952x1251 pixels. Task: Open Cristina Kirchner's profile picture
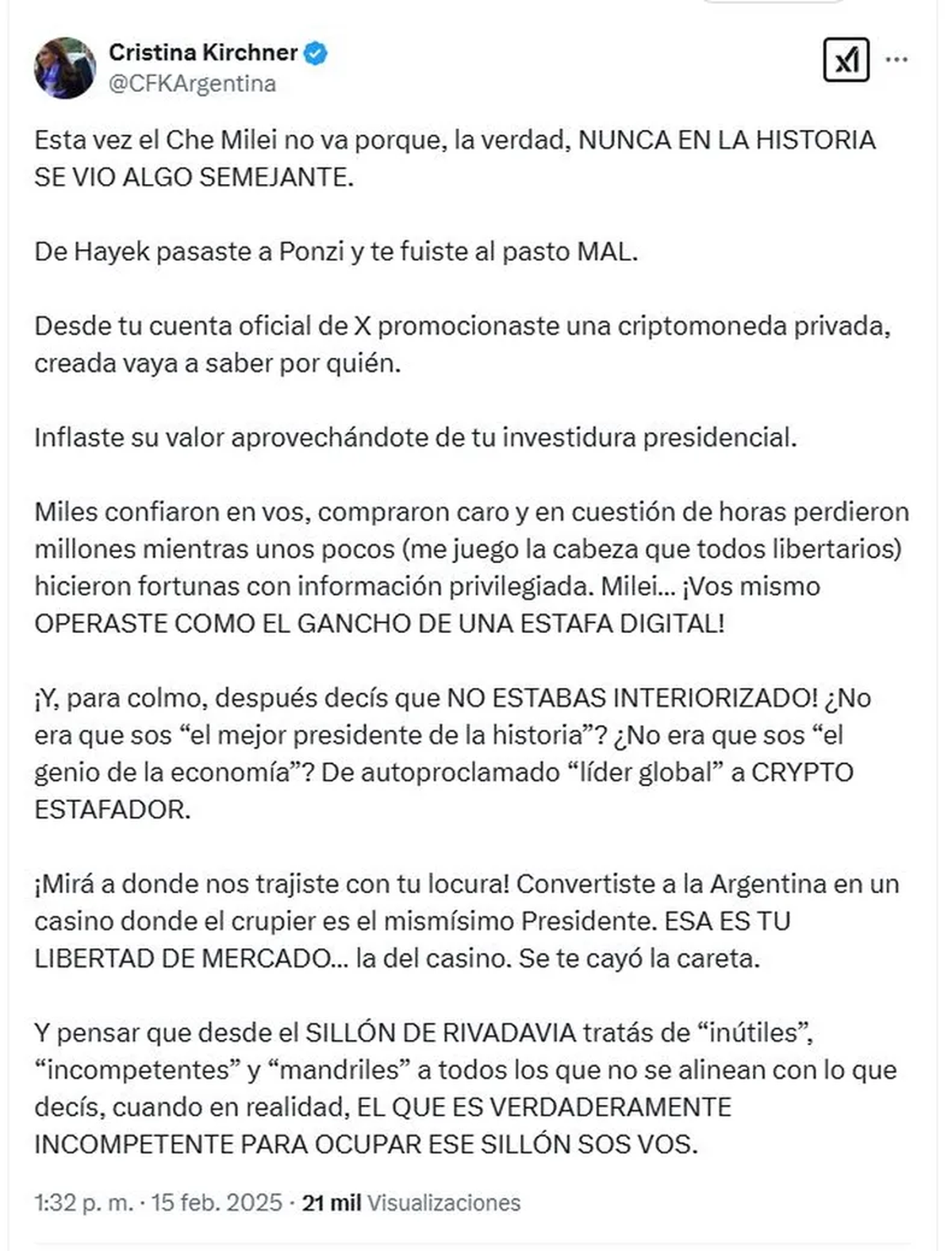65,68
